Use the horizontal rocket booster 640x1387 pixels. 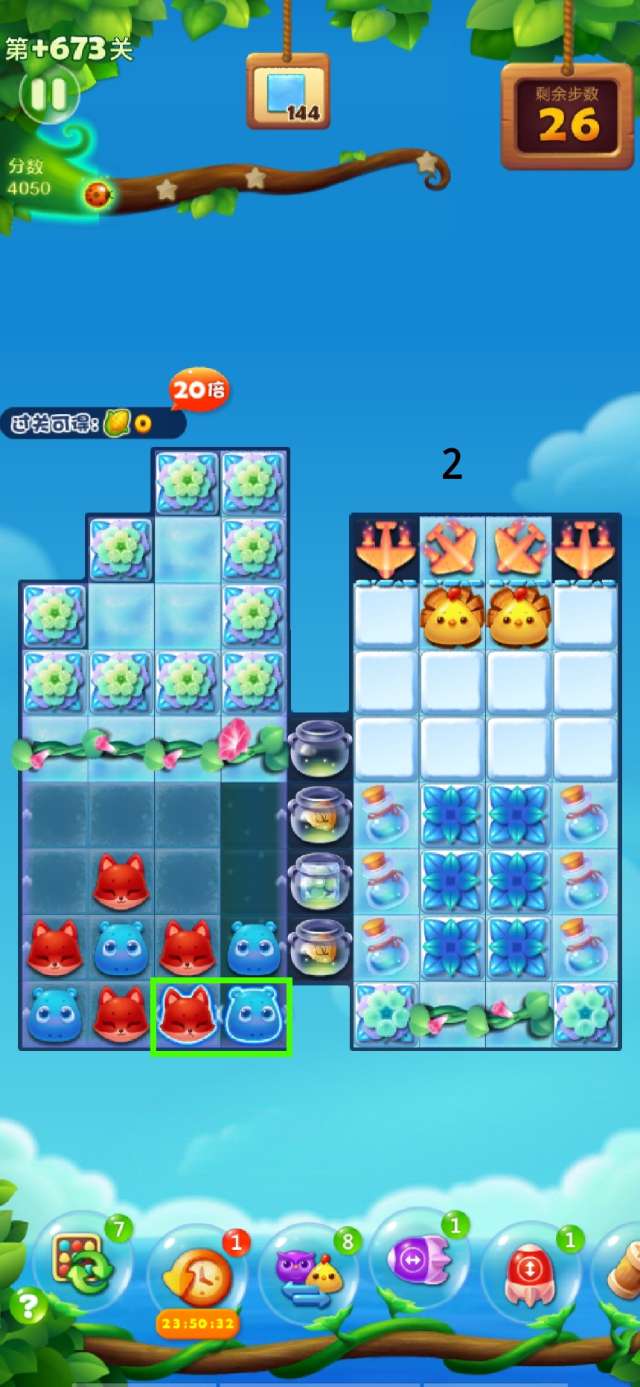coord(420,1260)
